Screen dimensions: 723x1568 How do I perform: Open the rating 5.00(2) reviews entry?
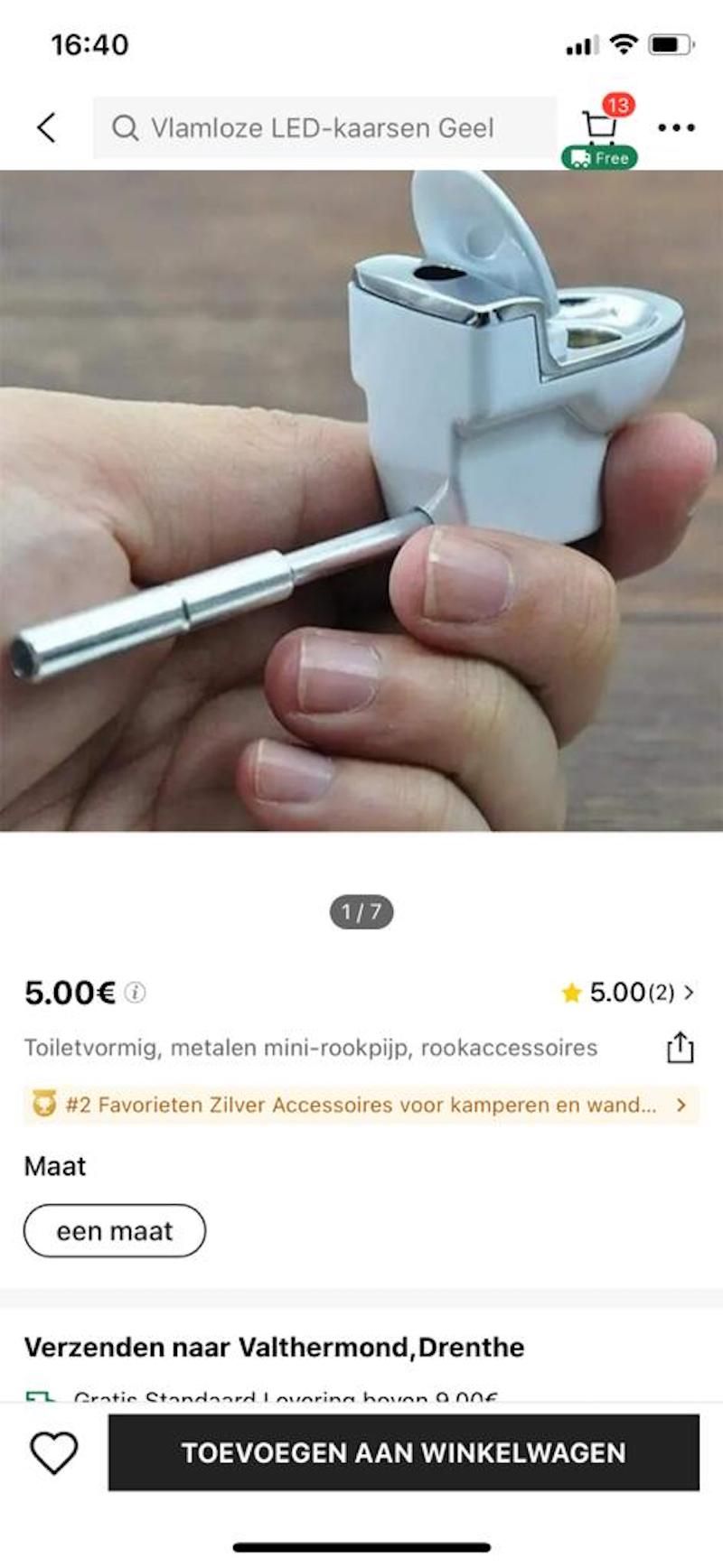(x=631, y=991)
